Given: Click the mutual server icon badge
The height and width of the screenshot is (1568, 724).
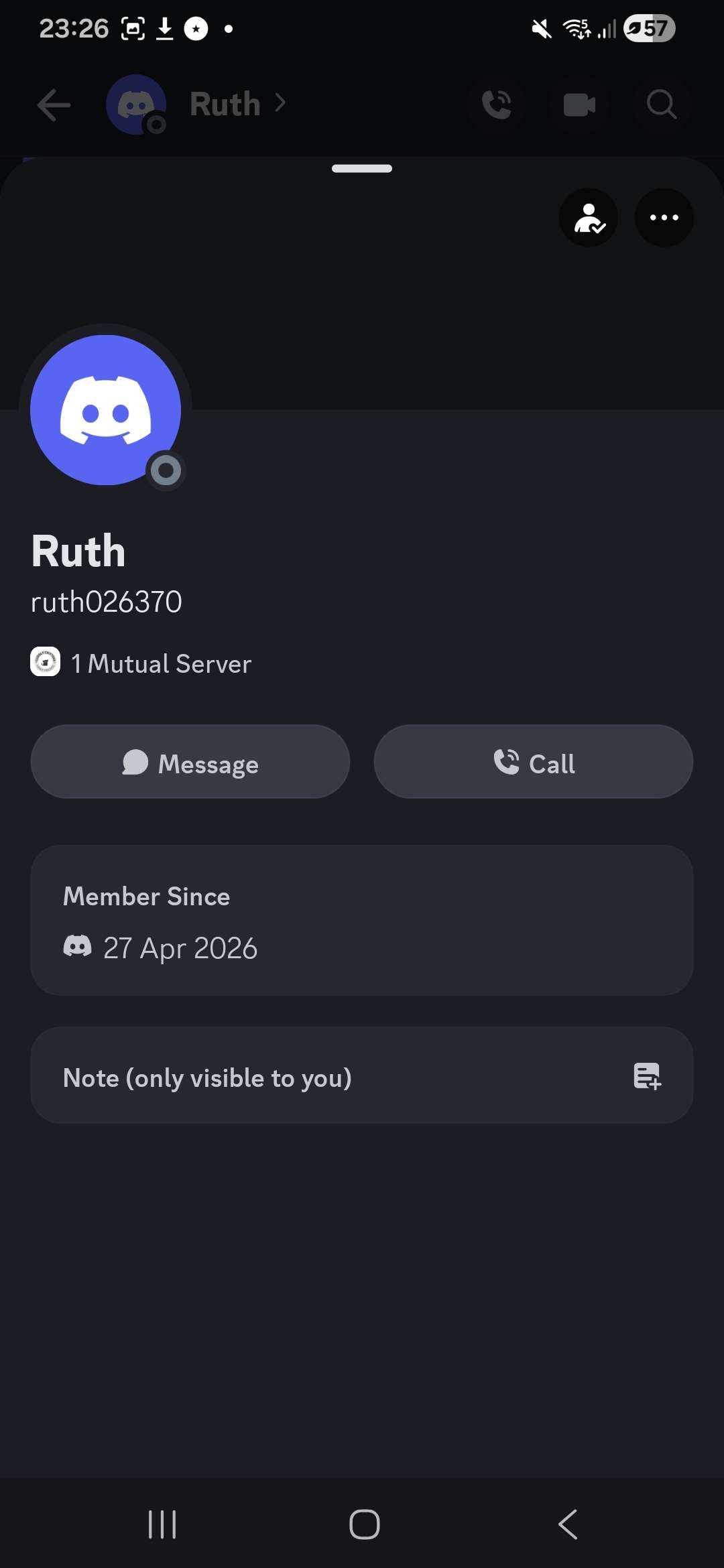Looking at the screenshot, I should coord(45,663).
